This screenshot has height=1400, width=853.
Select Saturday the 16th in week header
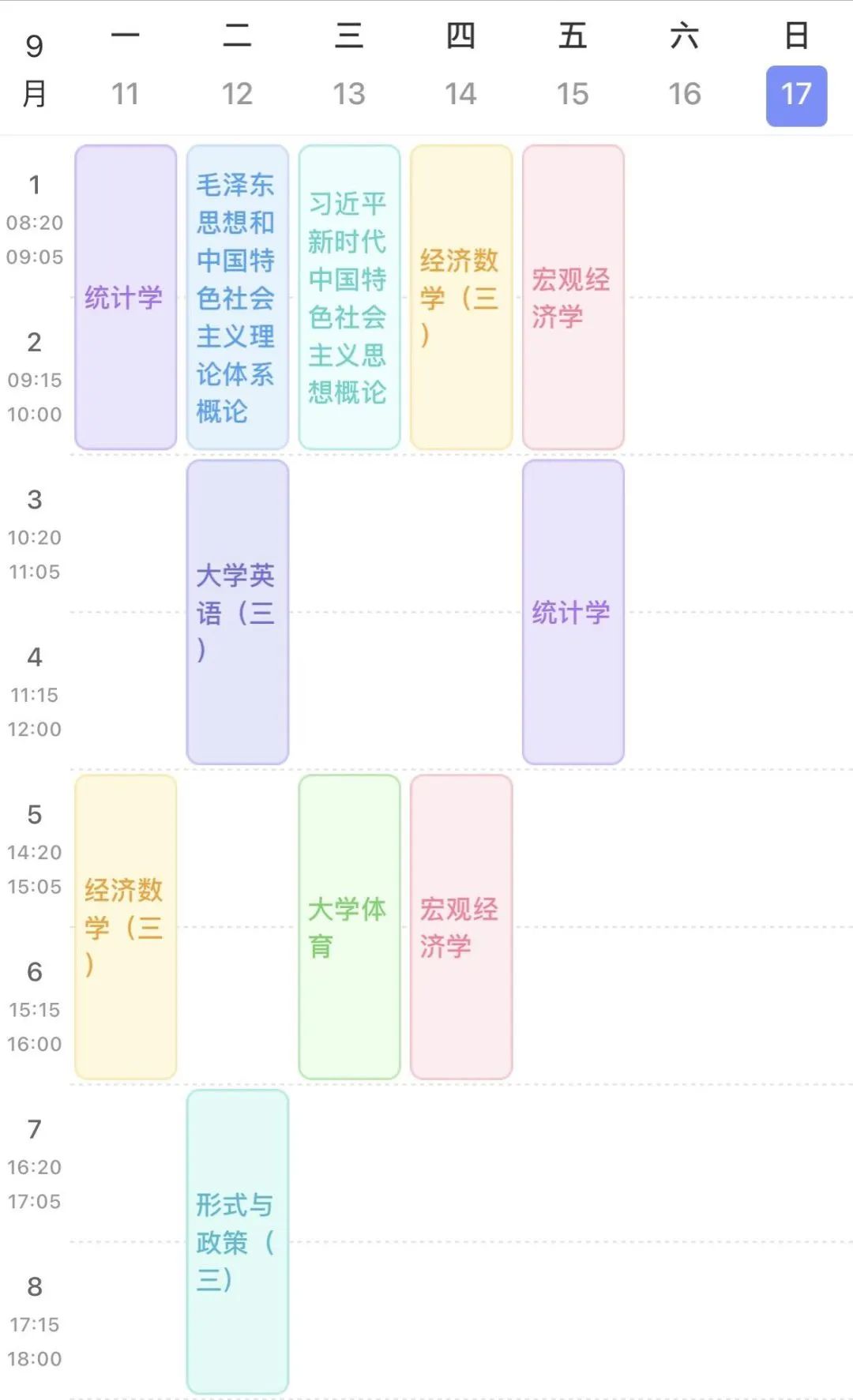click(684, 95)
